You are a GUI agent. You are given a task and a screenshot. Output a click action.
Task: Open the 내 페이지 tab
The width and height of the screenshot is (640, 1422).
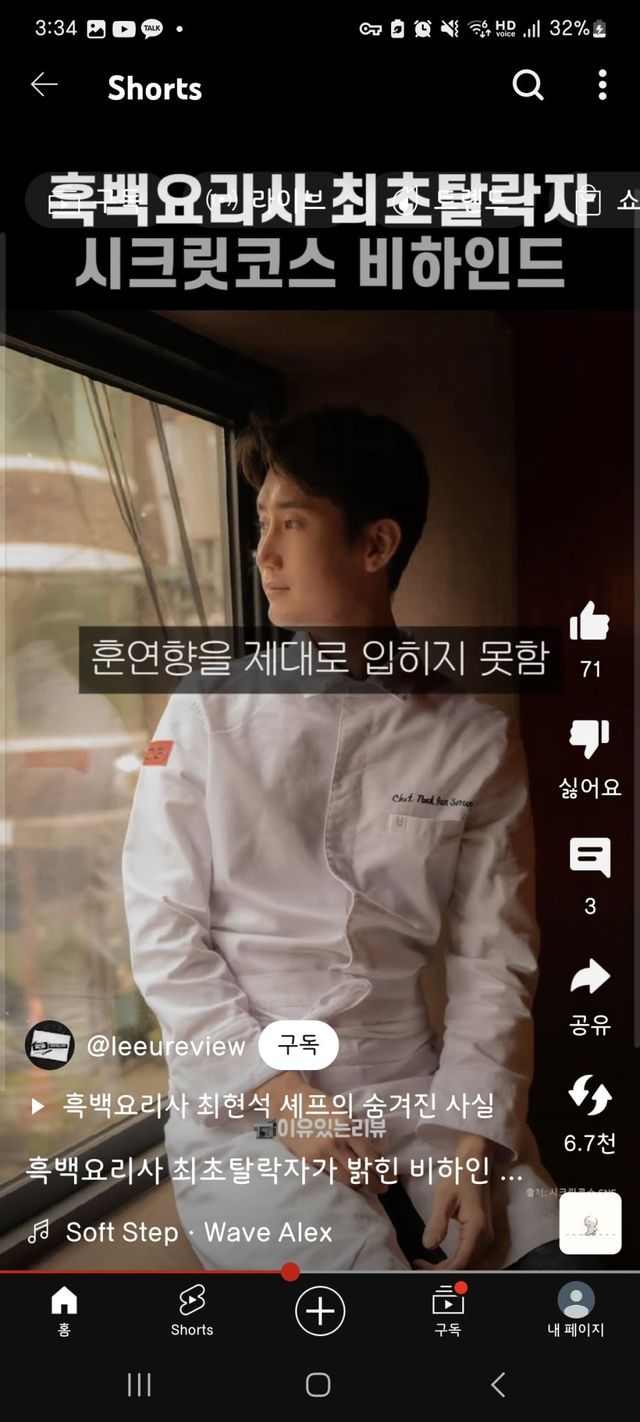point(576,1310)
